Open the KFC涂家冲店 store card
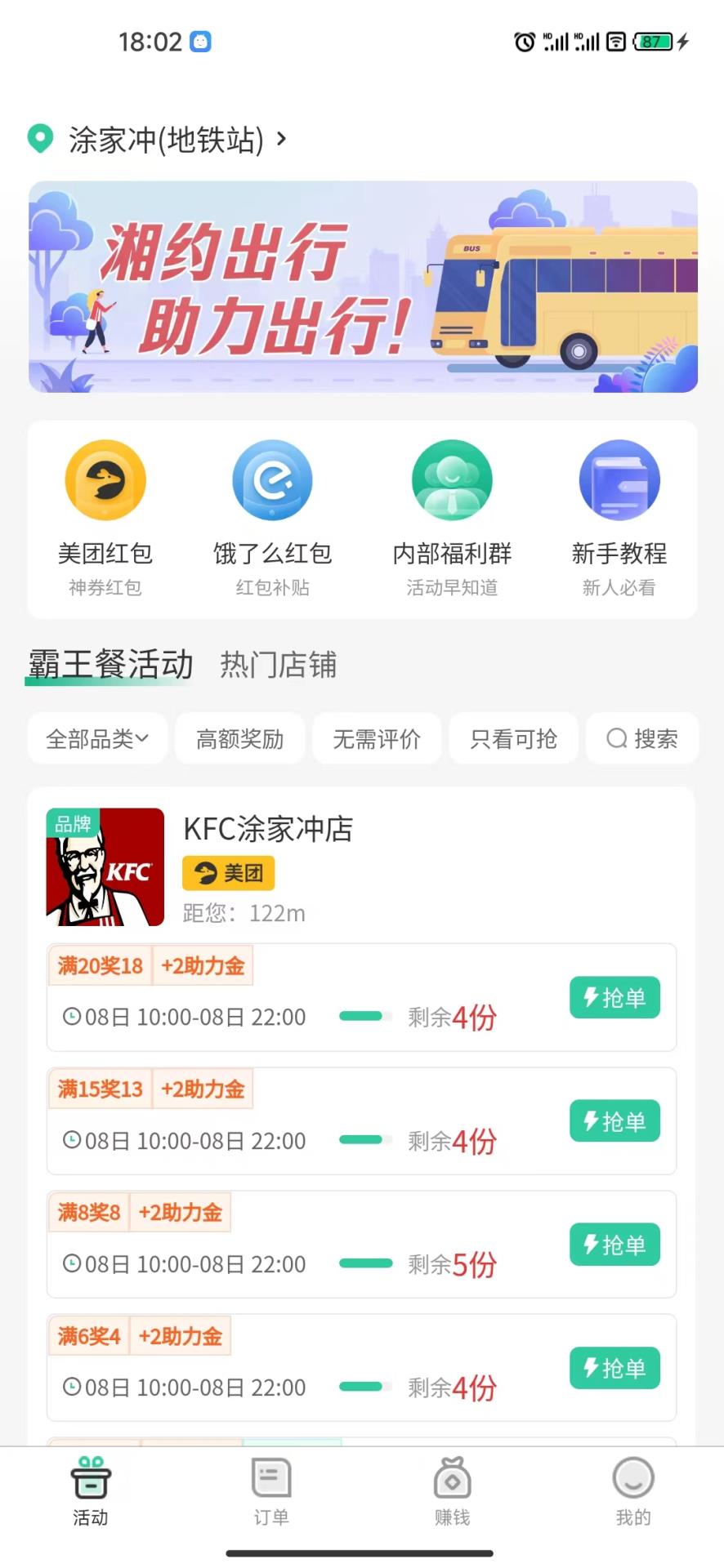 (268, 866)
